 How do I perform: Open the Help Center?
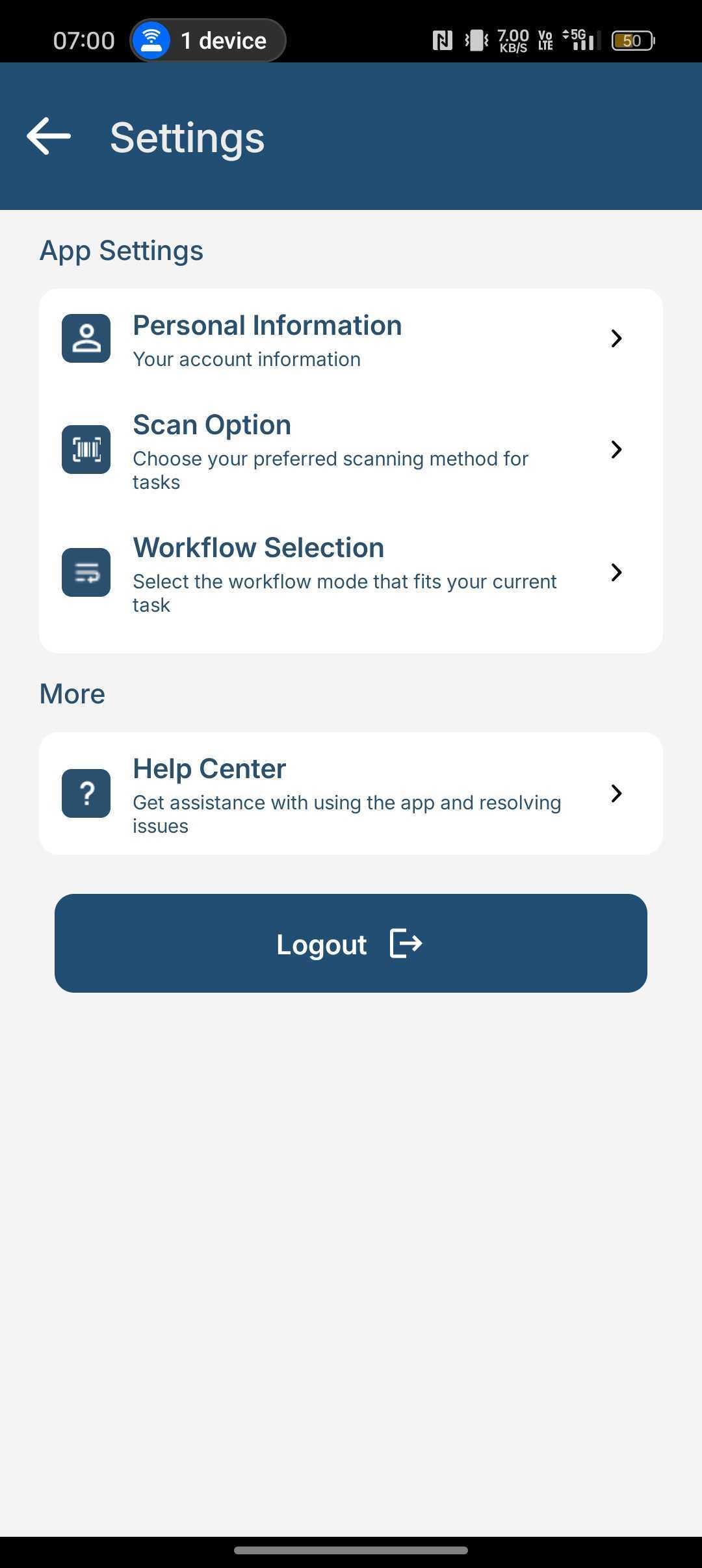click(351, 794)
